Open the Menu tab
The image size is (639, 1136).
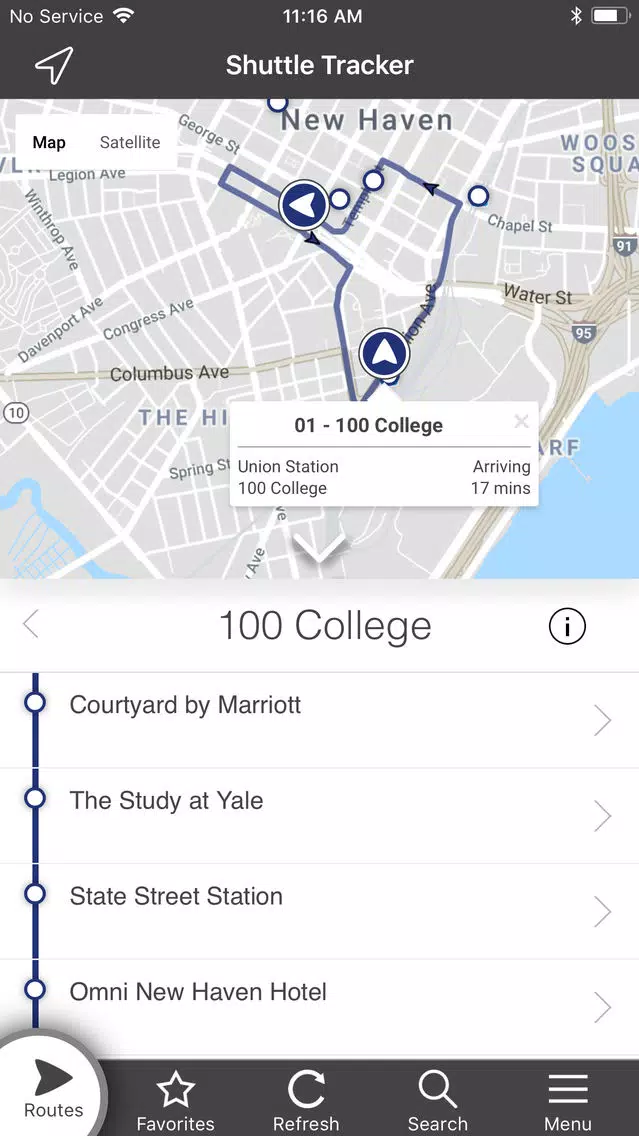(x=567, y=1100)
